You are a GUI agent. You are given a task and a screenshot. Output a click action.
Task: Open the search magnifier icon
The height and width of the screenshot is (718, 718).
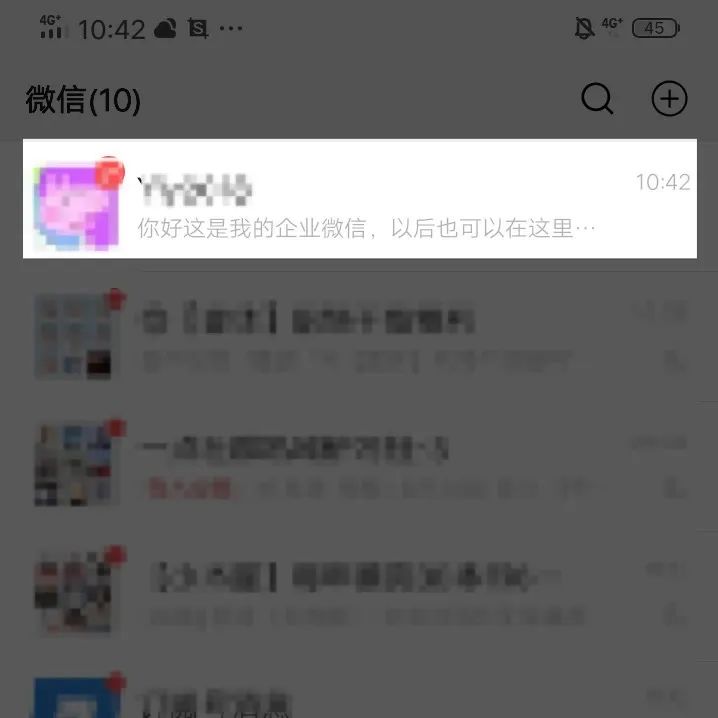click(597, 99)
